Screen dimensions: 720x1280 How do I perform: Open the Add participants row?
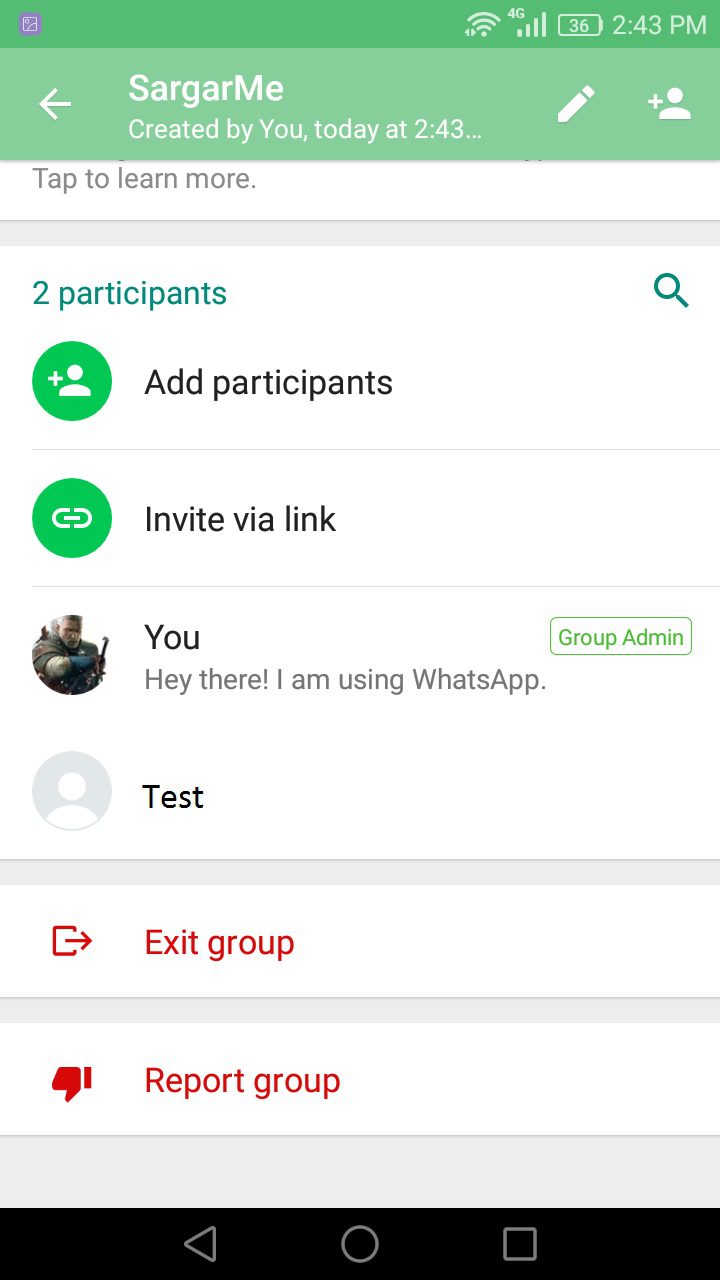click(268, 382)
